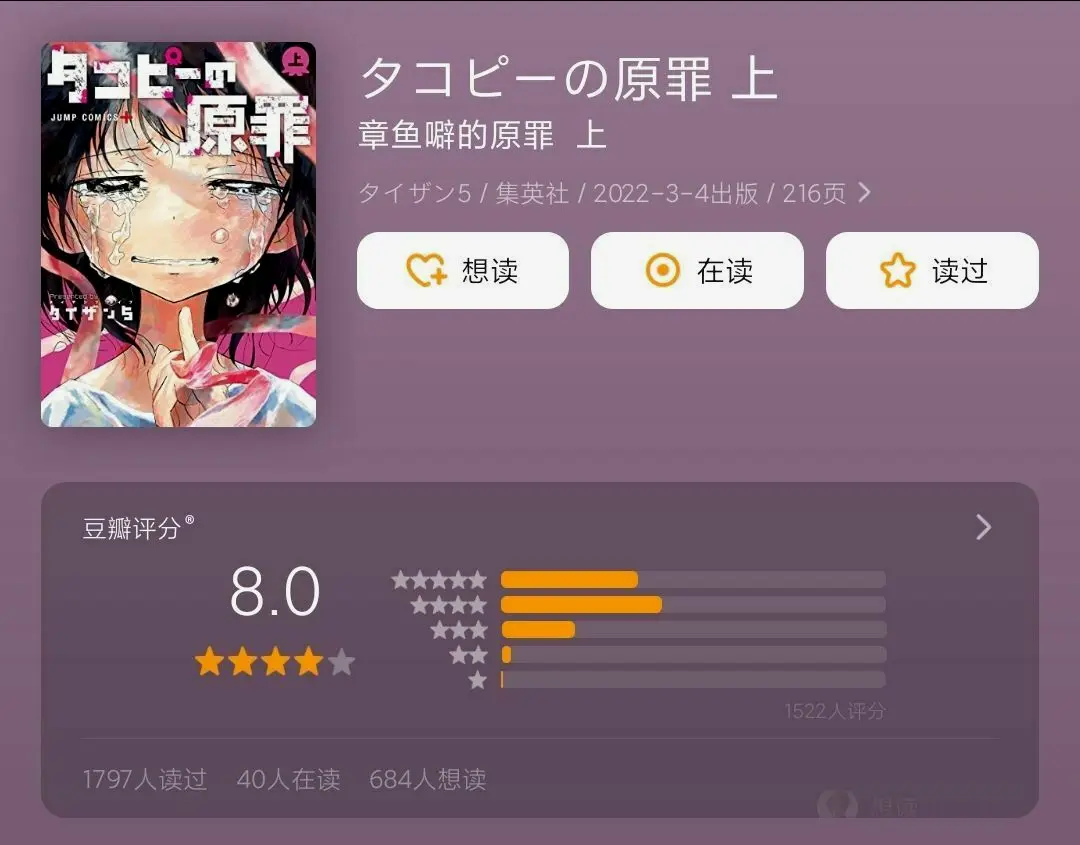
Task: Mark the book as 想读
Action: coord(462,271)
